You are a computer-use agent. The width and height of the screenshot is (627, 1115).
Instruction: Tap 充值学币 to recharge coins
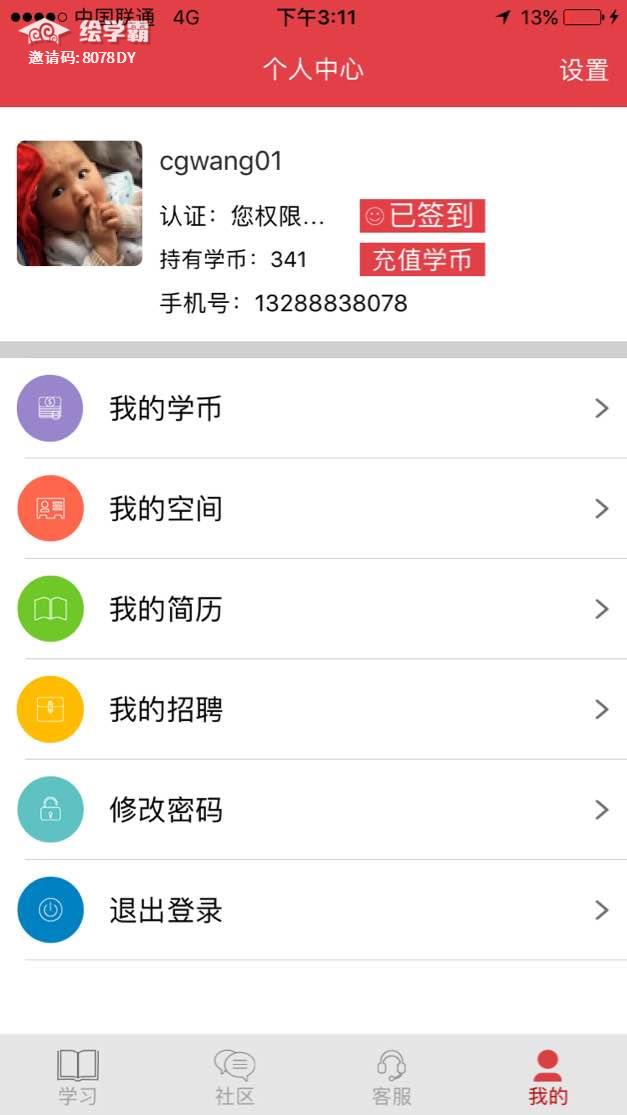[422, 260]
